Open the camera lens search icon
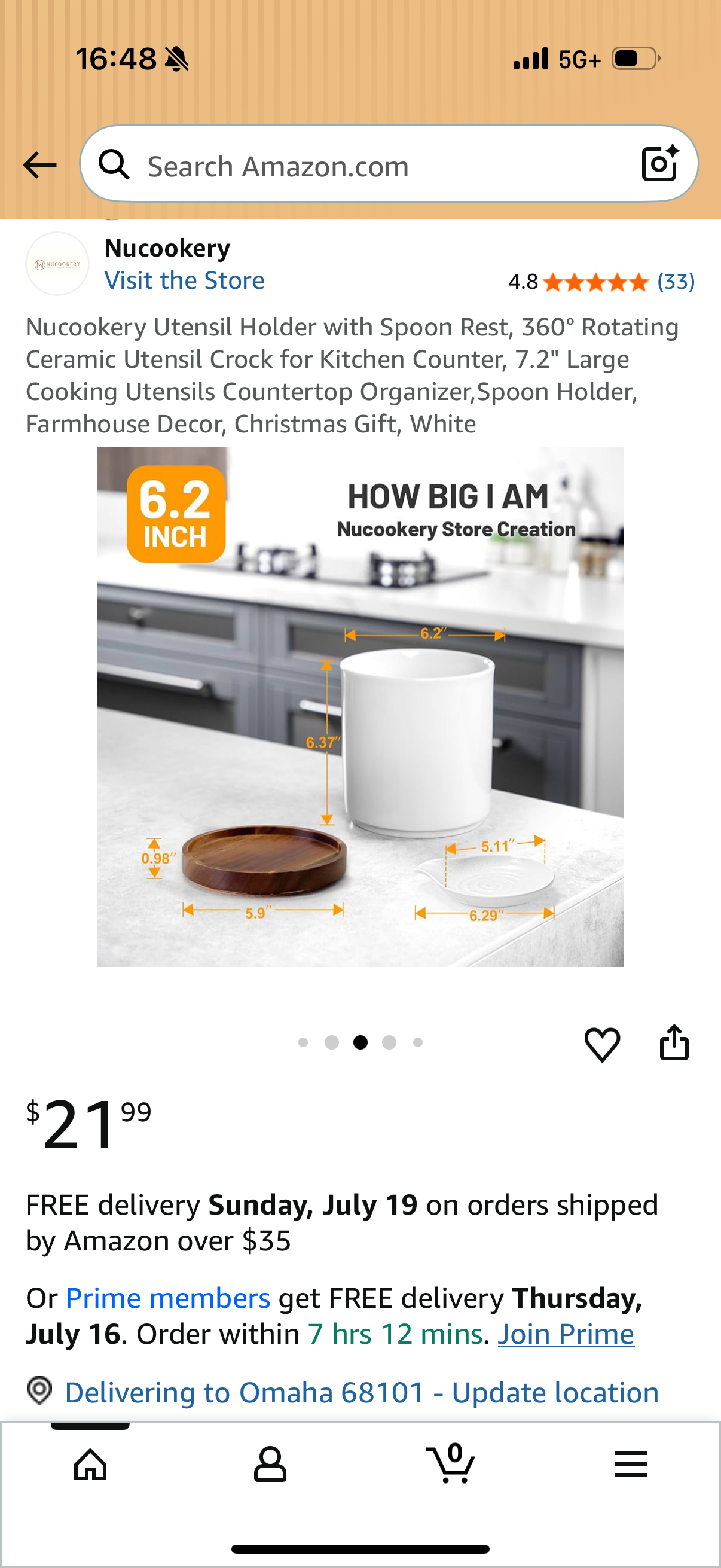The image size is (721, 1568). [x=660, y=164]
